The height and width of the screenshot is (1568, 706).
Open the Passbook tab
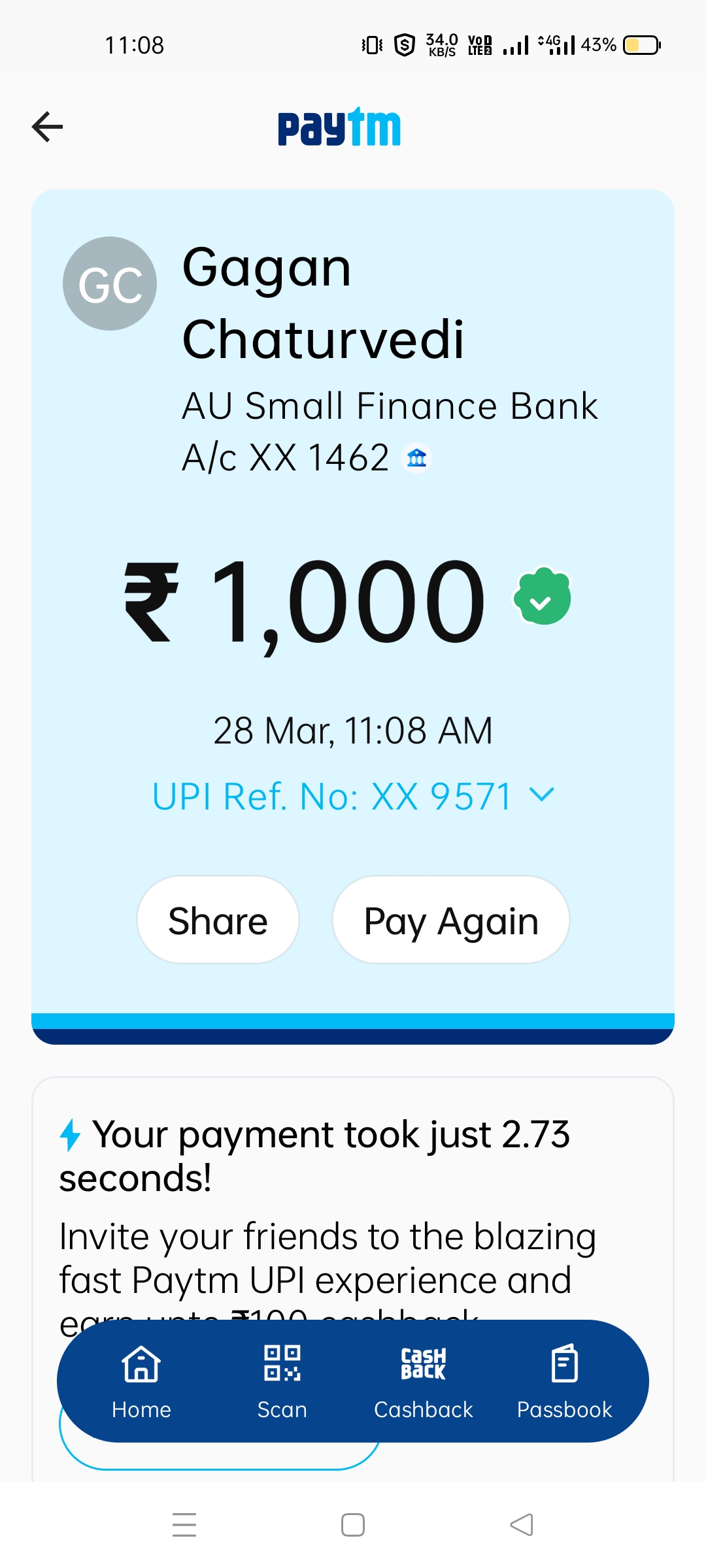click(564, 1381)
